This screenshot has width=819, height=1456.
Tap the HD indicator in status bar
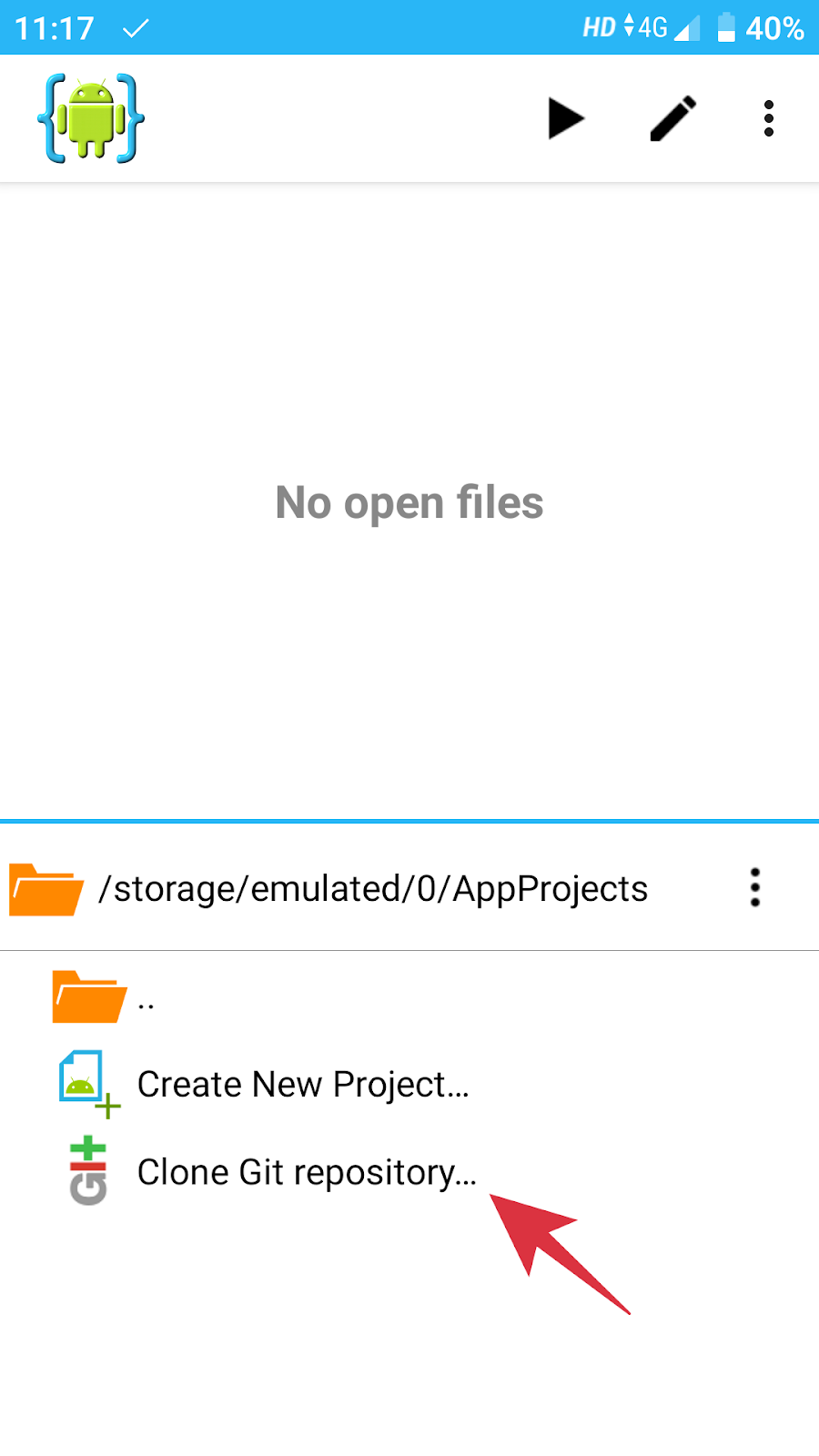pos(600,27)
